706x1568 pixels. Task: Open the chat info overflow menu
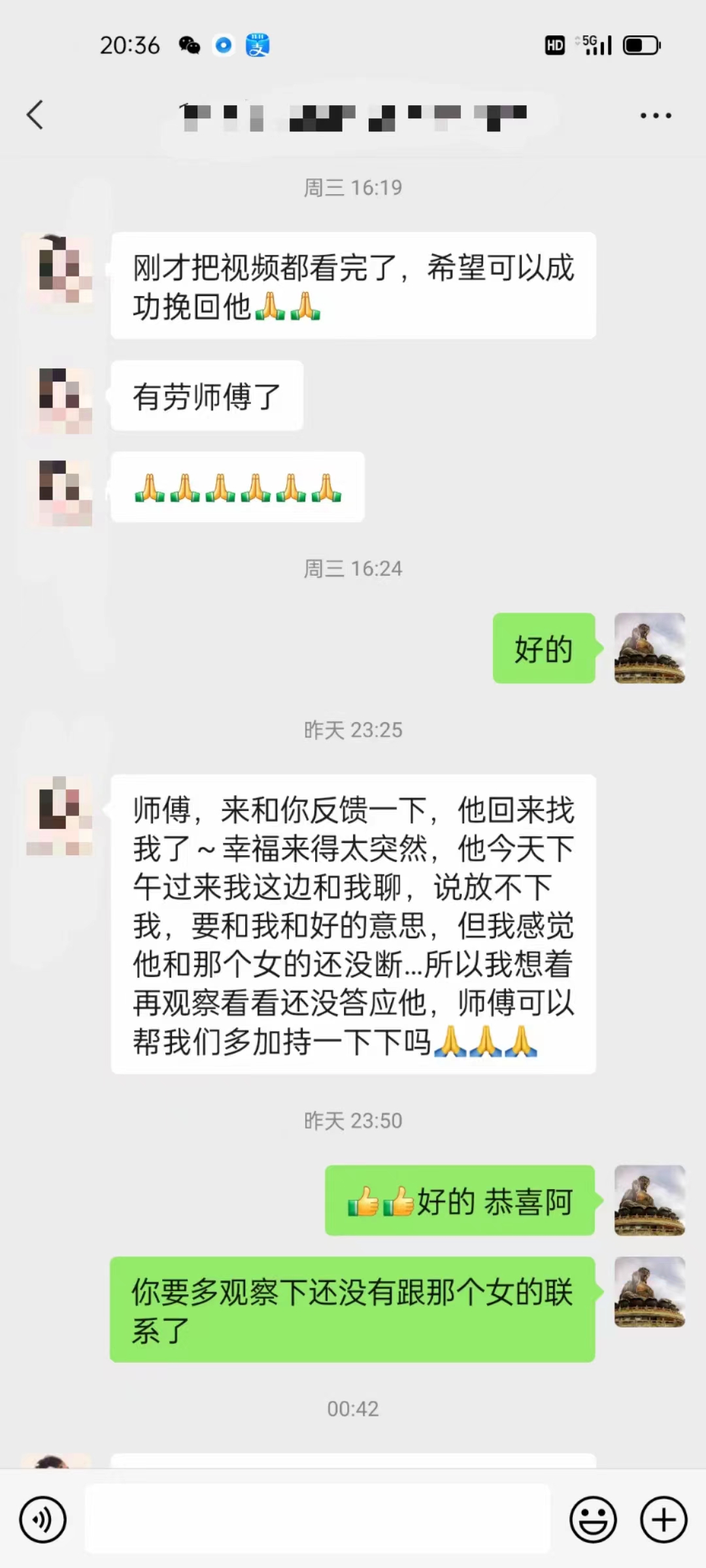(655, 116)
